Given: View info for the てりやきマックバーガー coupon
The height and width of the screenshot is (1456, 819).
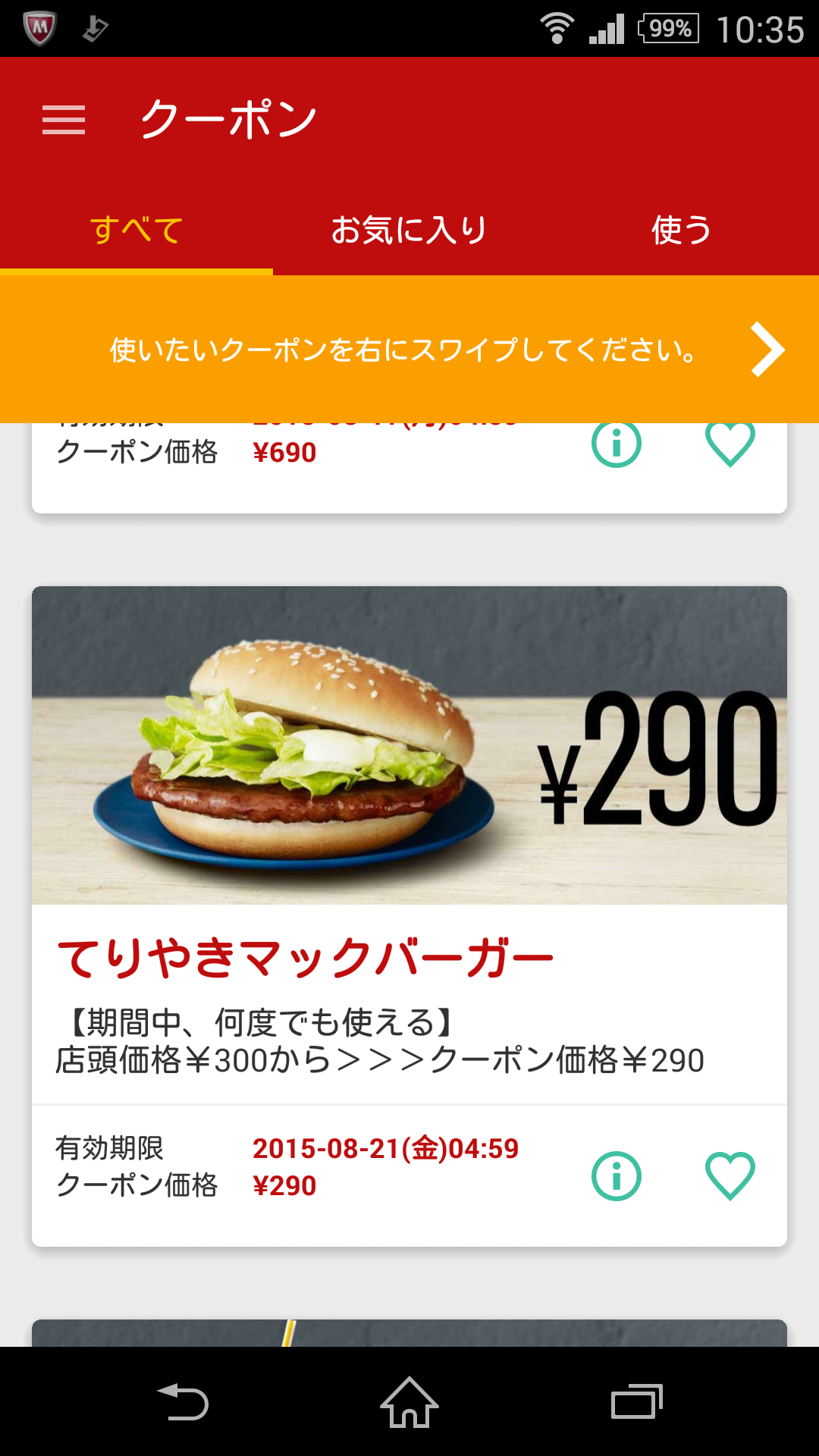Looking at the screenshot, I should [616, 1176].
